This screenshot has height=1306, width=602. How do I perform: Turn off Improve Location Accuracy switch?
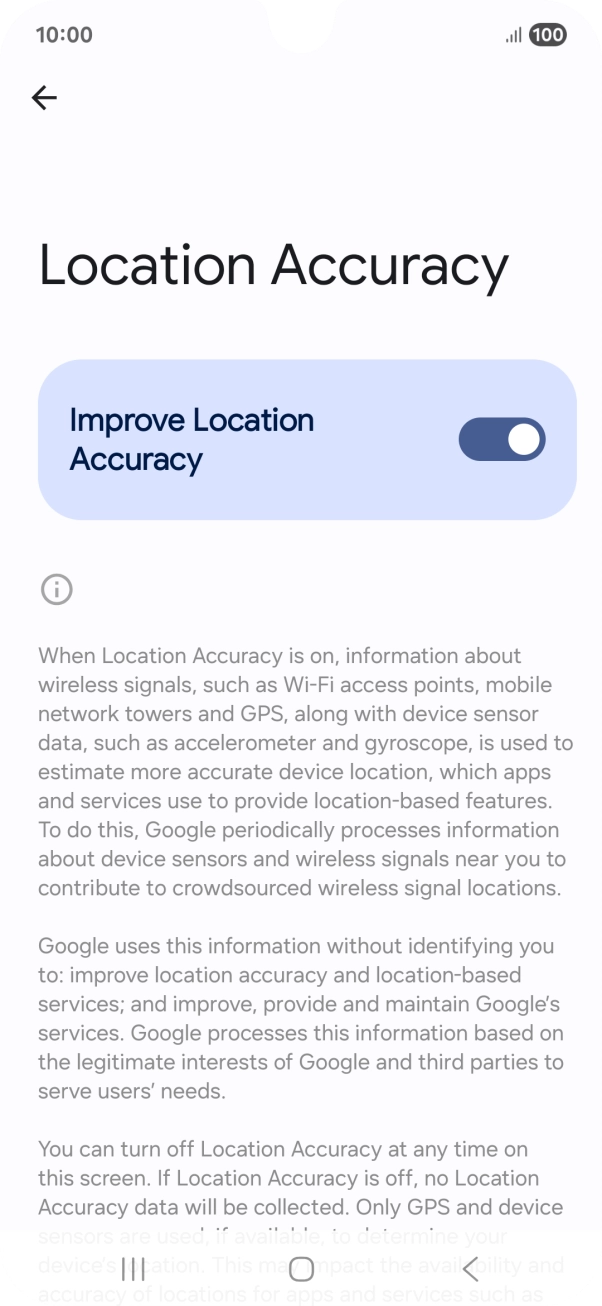tap(501, 440)
